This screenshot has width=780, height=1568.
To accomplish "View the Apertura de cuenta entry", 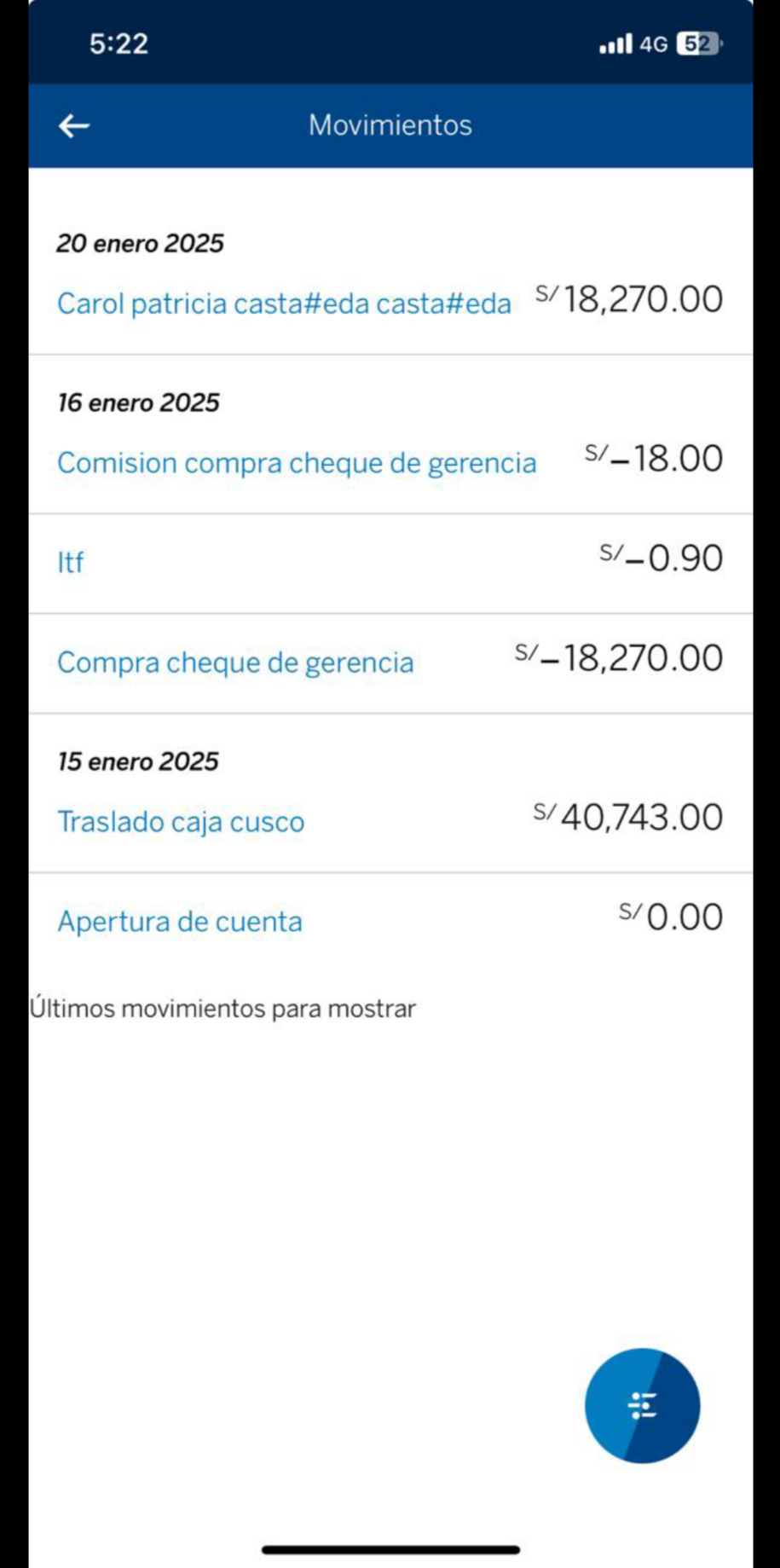I will [x=180, y=922].
